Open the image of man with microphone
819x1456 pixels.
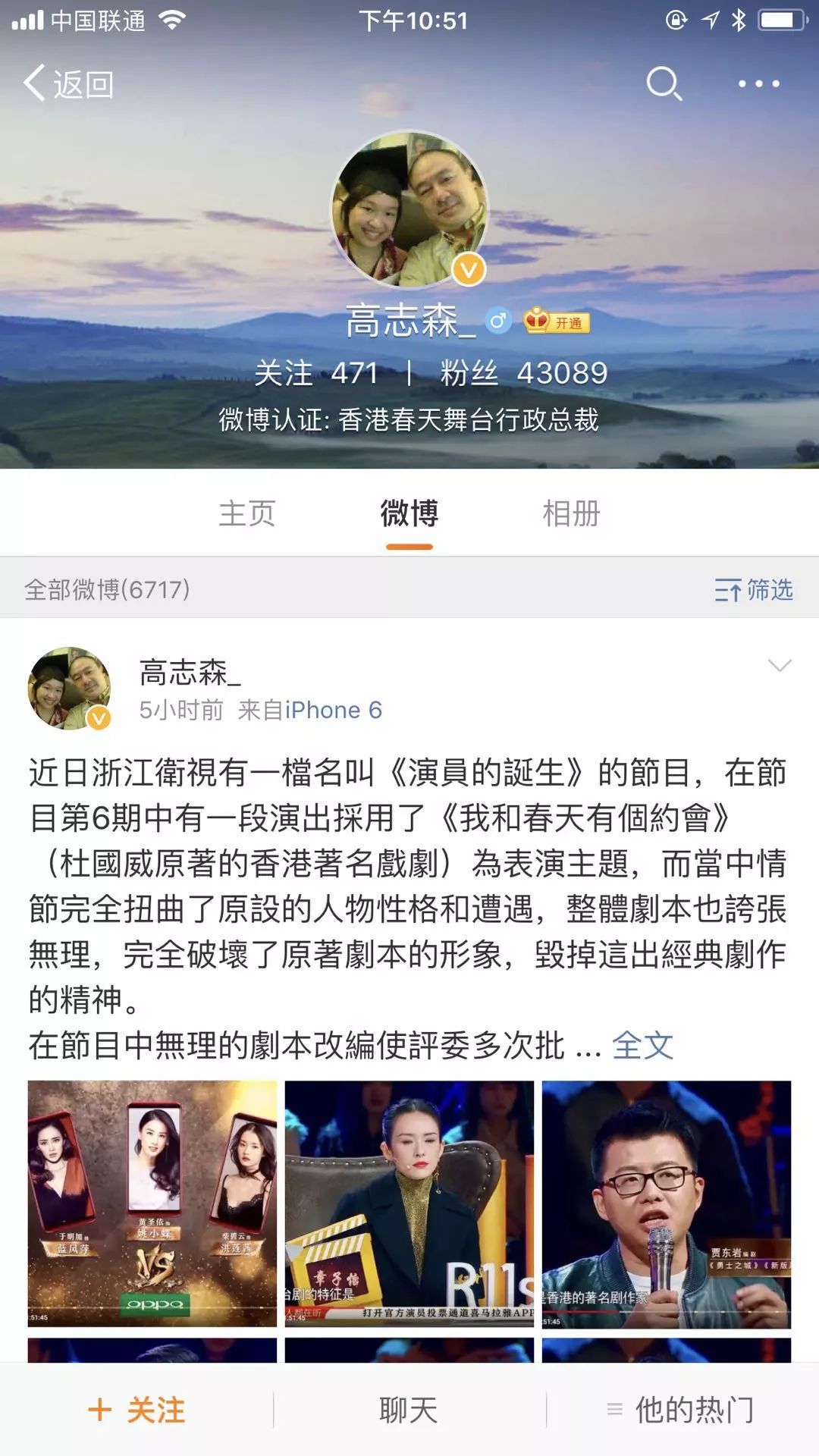coord(667,1204)
